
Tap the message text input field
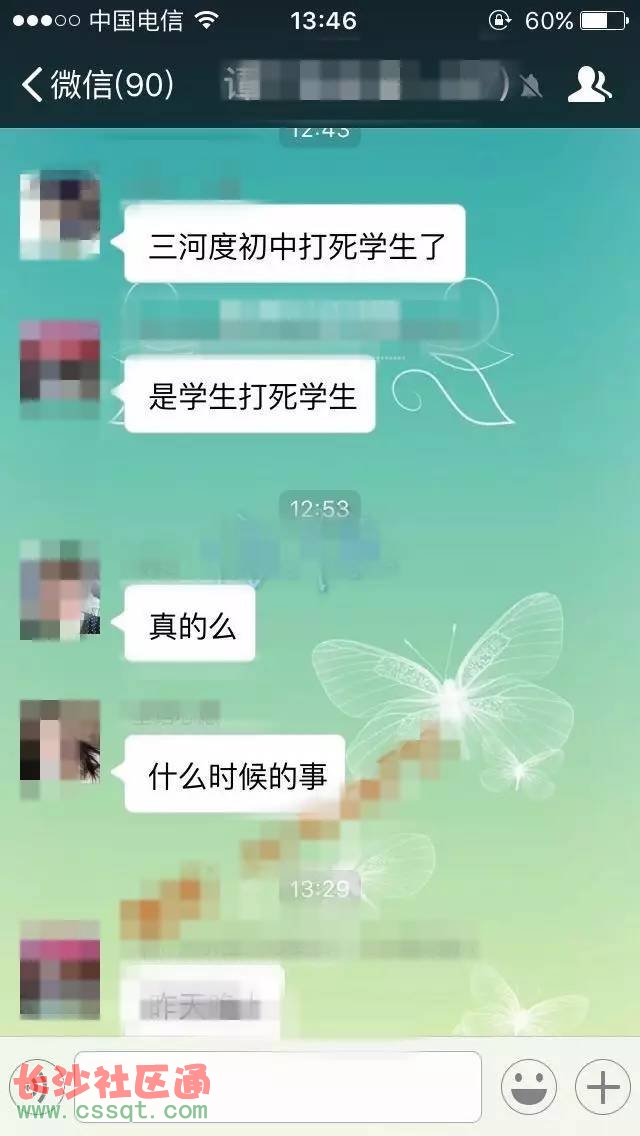click(278, 1086)
